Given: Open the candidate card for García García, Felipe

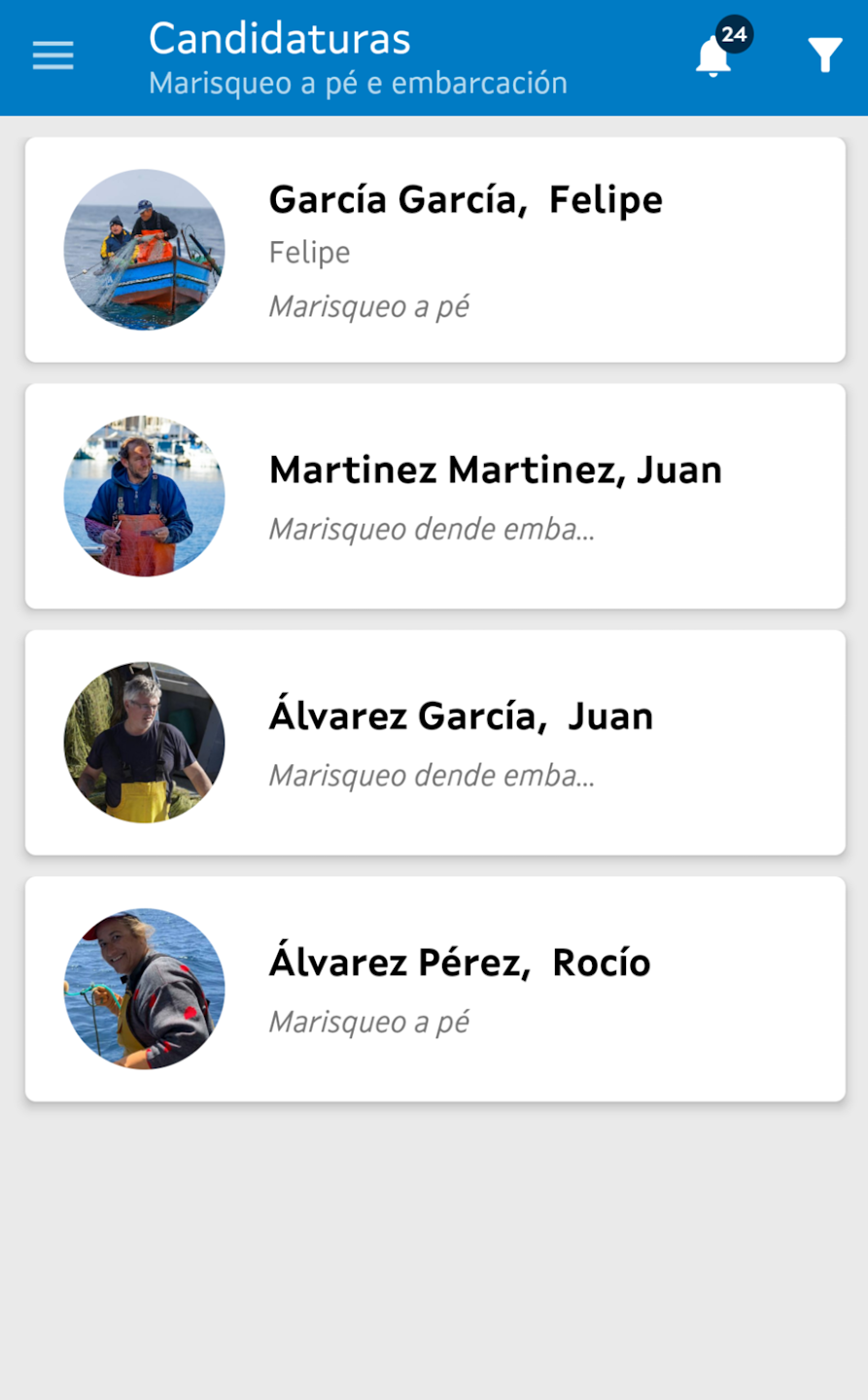Looking at the screenshot, I should (x=434, y=249).
